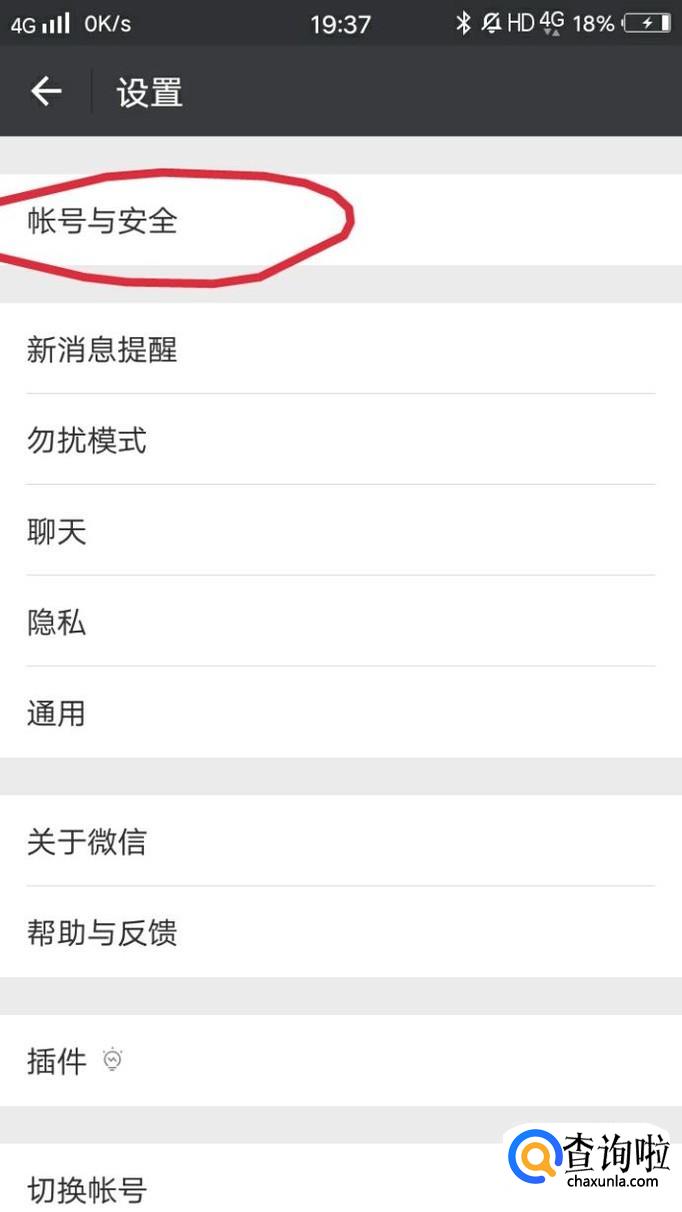Open 通用 settings
This screenshot has width=682, height=1212.
(341, 713)
